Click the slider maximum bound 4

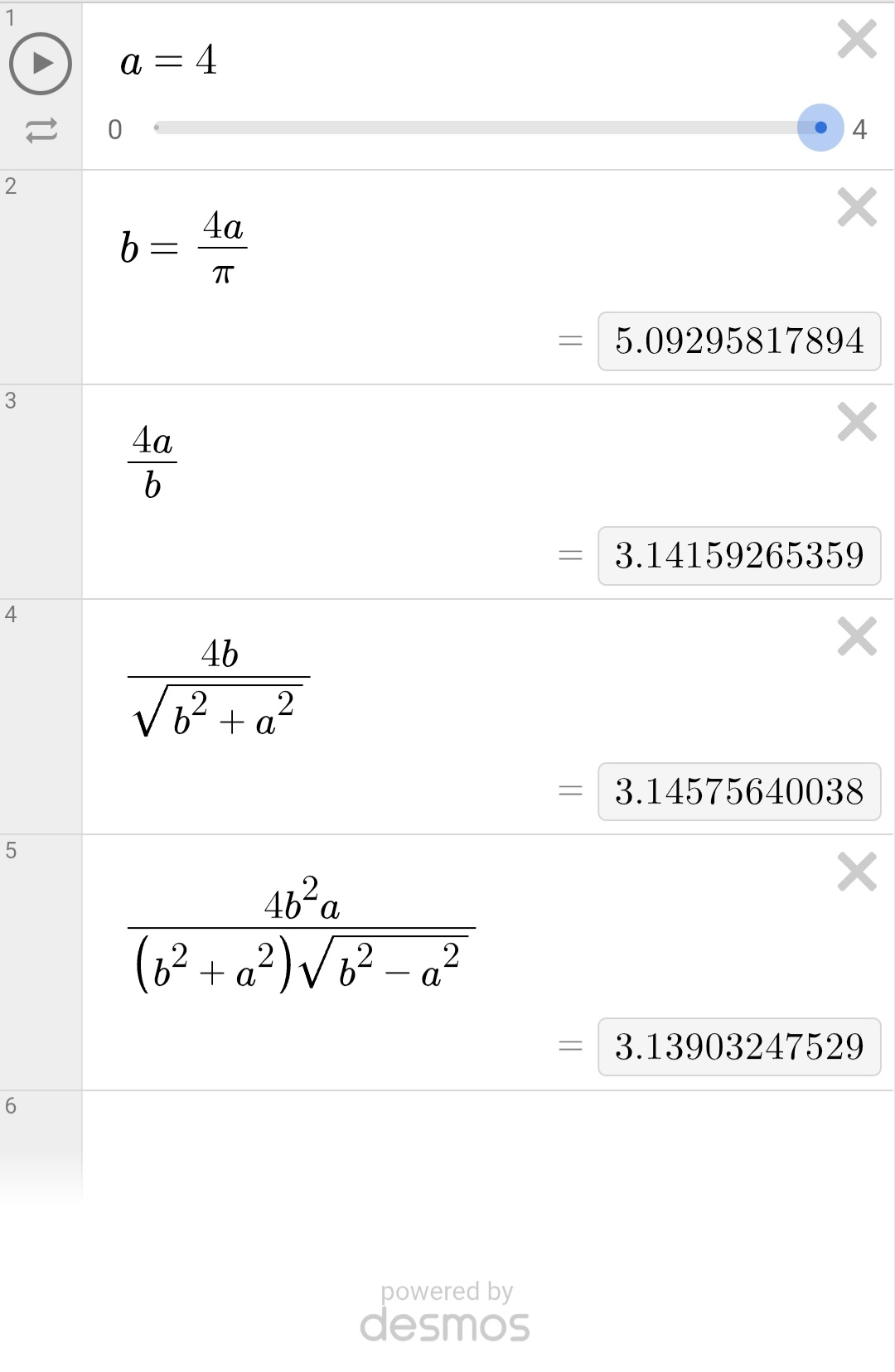click(861, 129)
